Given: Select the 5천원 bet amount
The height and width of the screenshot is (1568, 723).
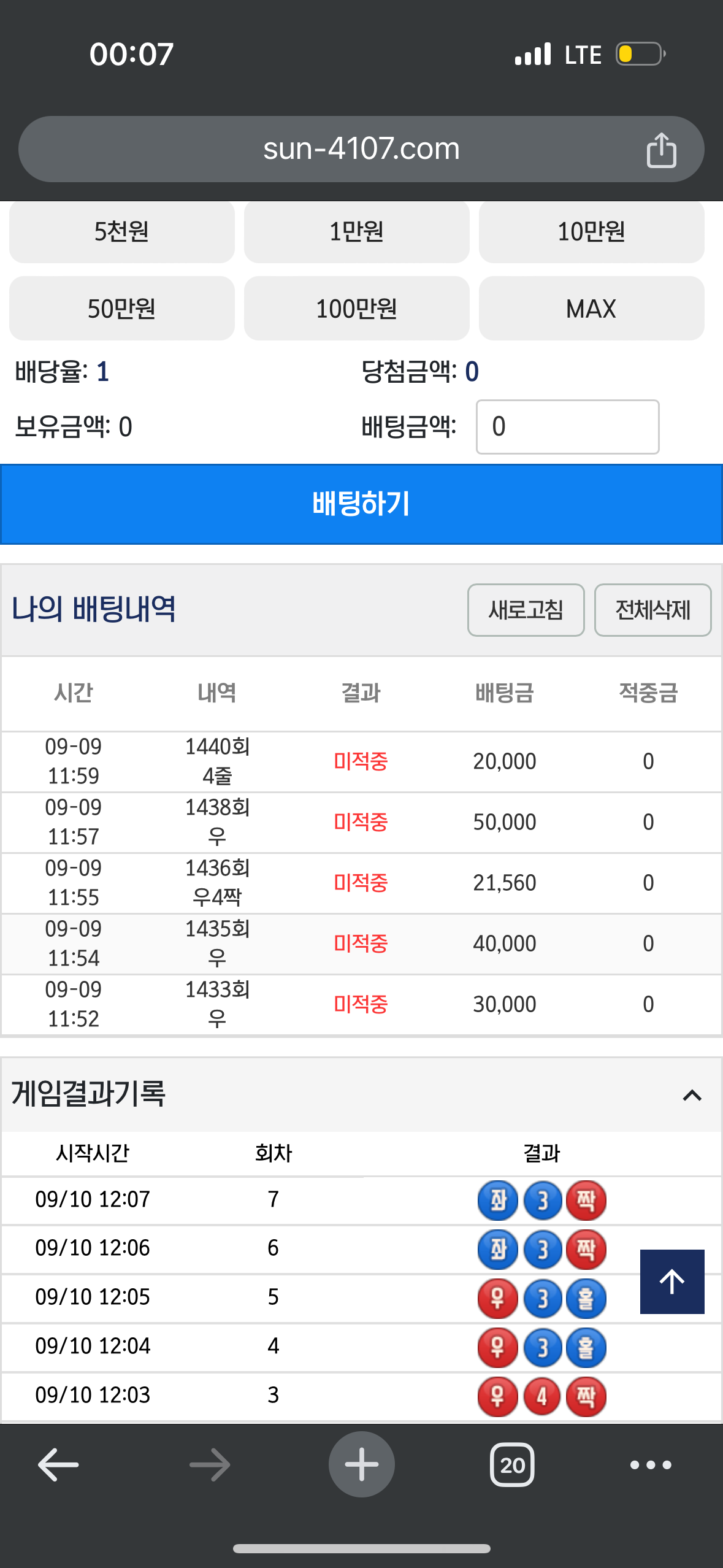Looking at the screenshot, I should 121,232.
